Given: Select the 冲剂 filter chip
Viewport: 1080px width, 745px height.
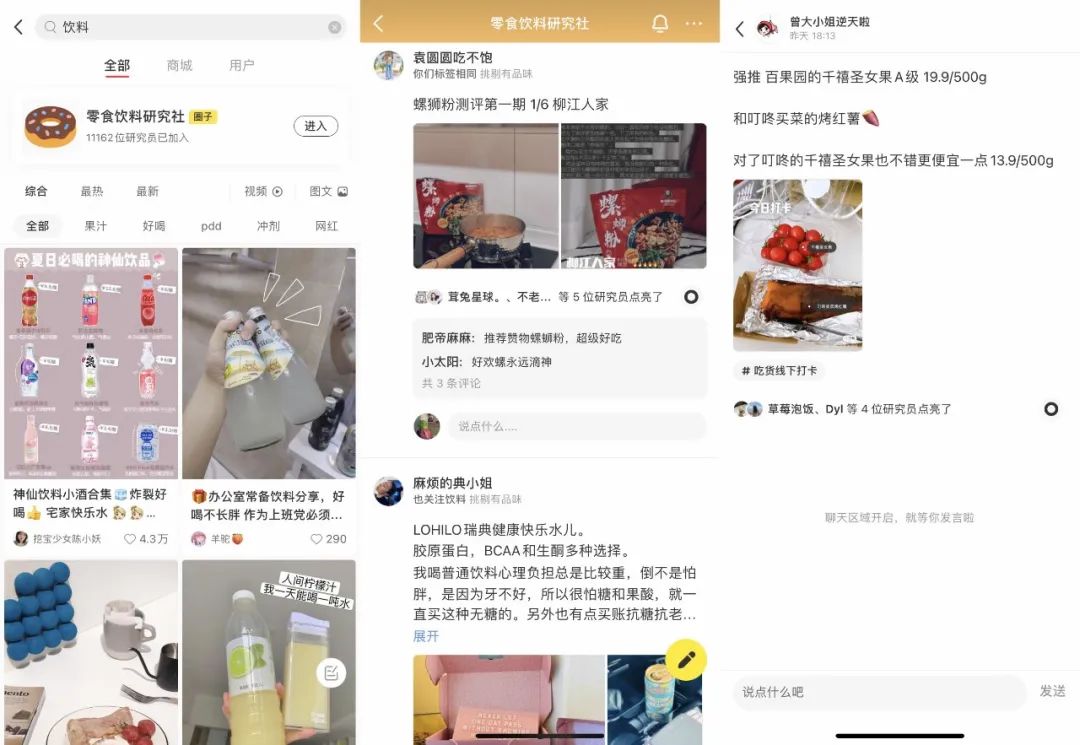Looking at the screenshot, I should (x=268, y=226).
